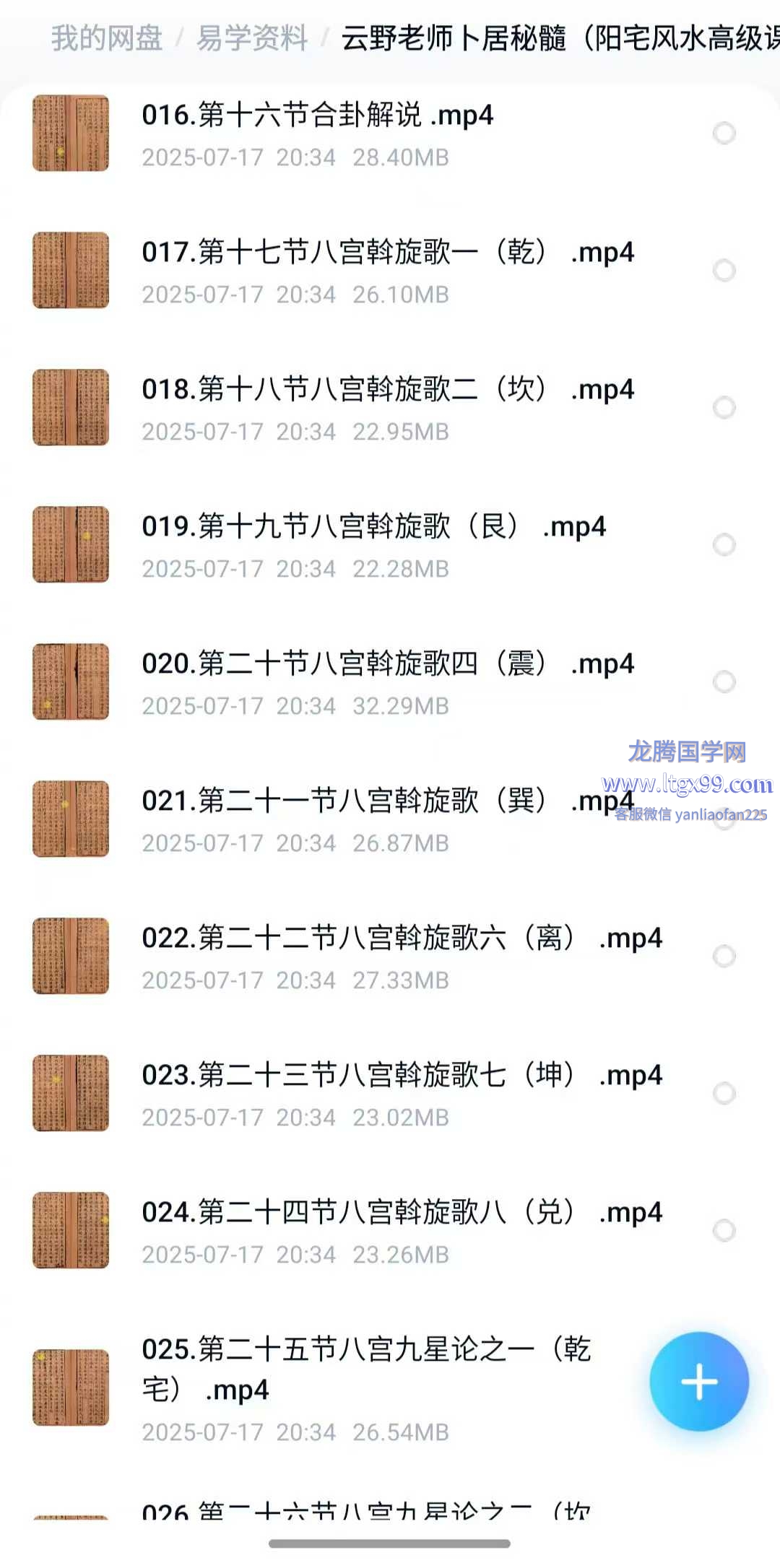
Task: Go to 我的网盘 breadcrumb
Action: click(x=107, y=38)
